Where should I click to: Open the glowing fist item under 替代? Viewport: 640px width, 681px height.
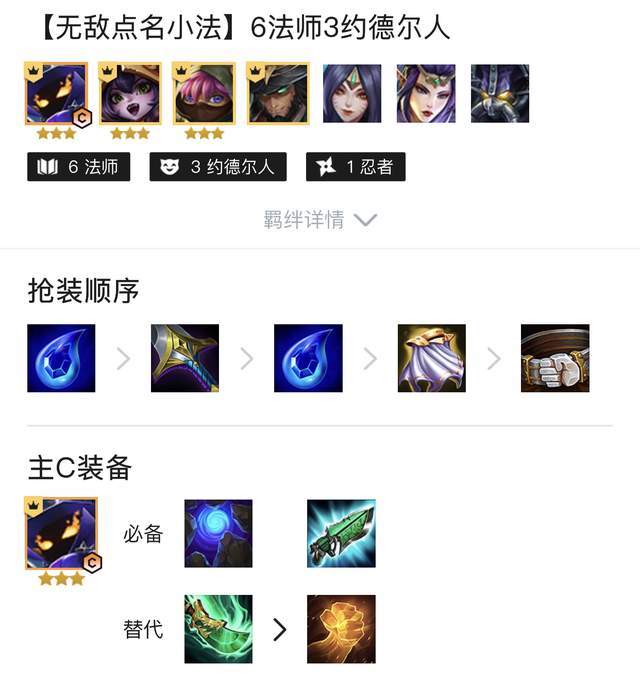pos(341,629)
